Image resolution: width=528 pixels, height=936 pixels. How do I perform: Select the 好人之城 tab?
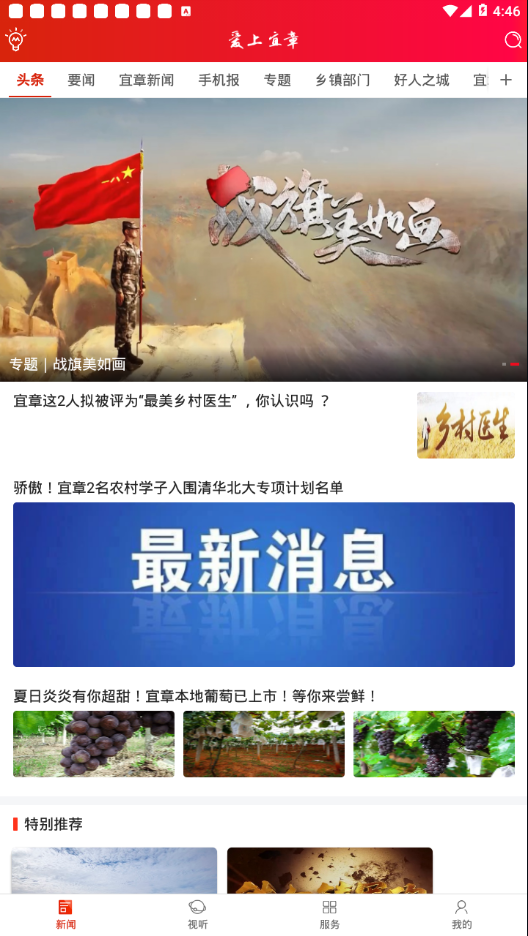(x=421, y=79)
